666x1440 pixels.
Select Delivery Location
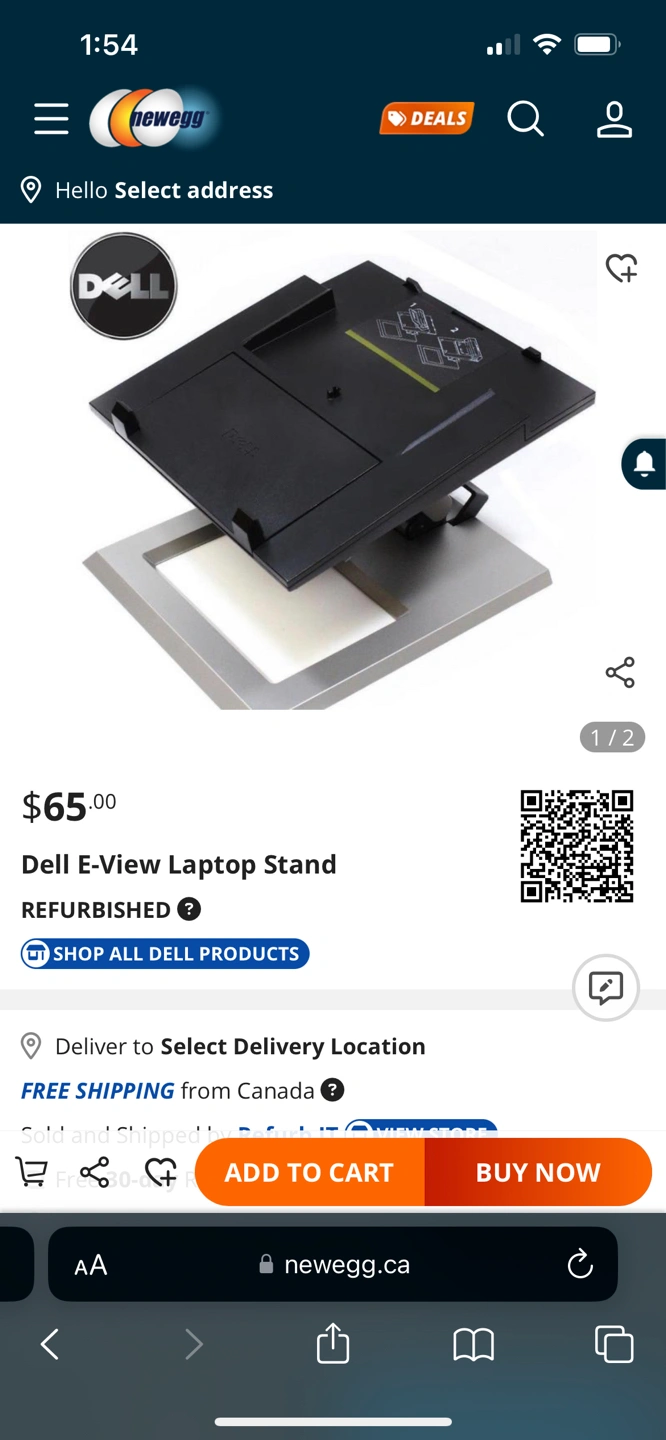[292, 1046]
